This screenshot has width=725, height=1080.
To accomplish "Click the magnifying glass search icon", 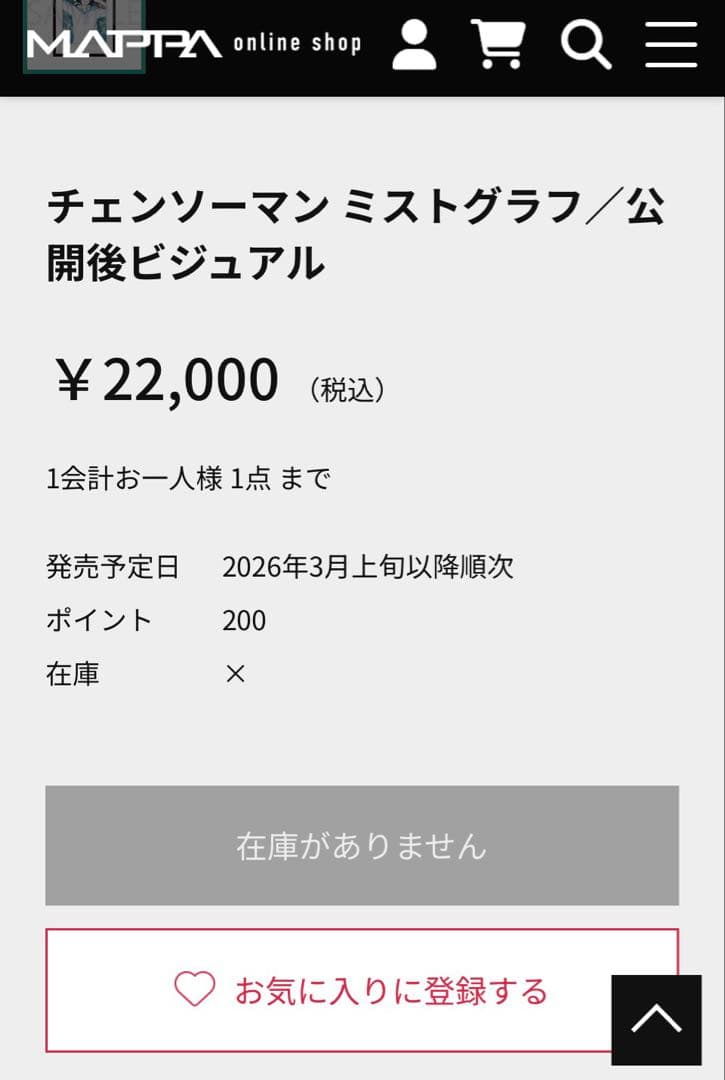I will (585, 44).
